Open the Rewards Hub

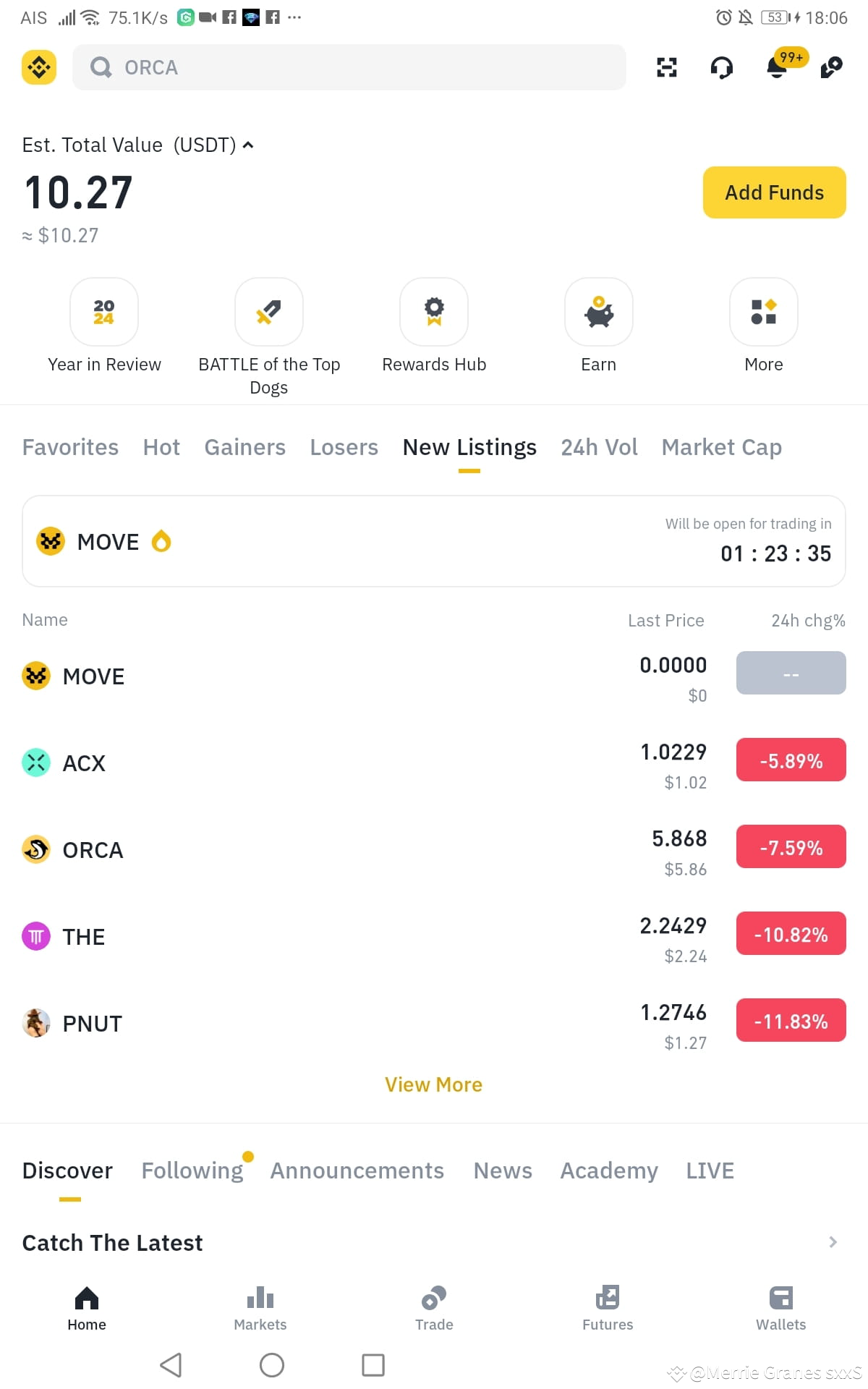(x=433, y=313)
